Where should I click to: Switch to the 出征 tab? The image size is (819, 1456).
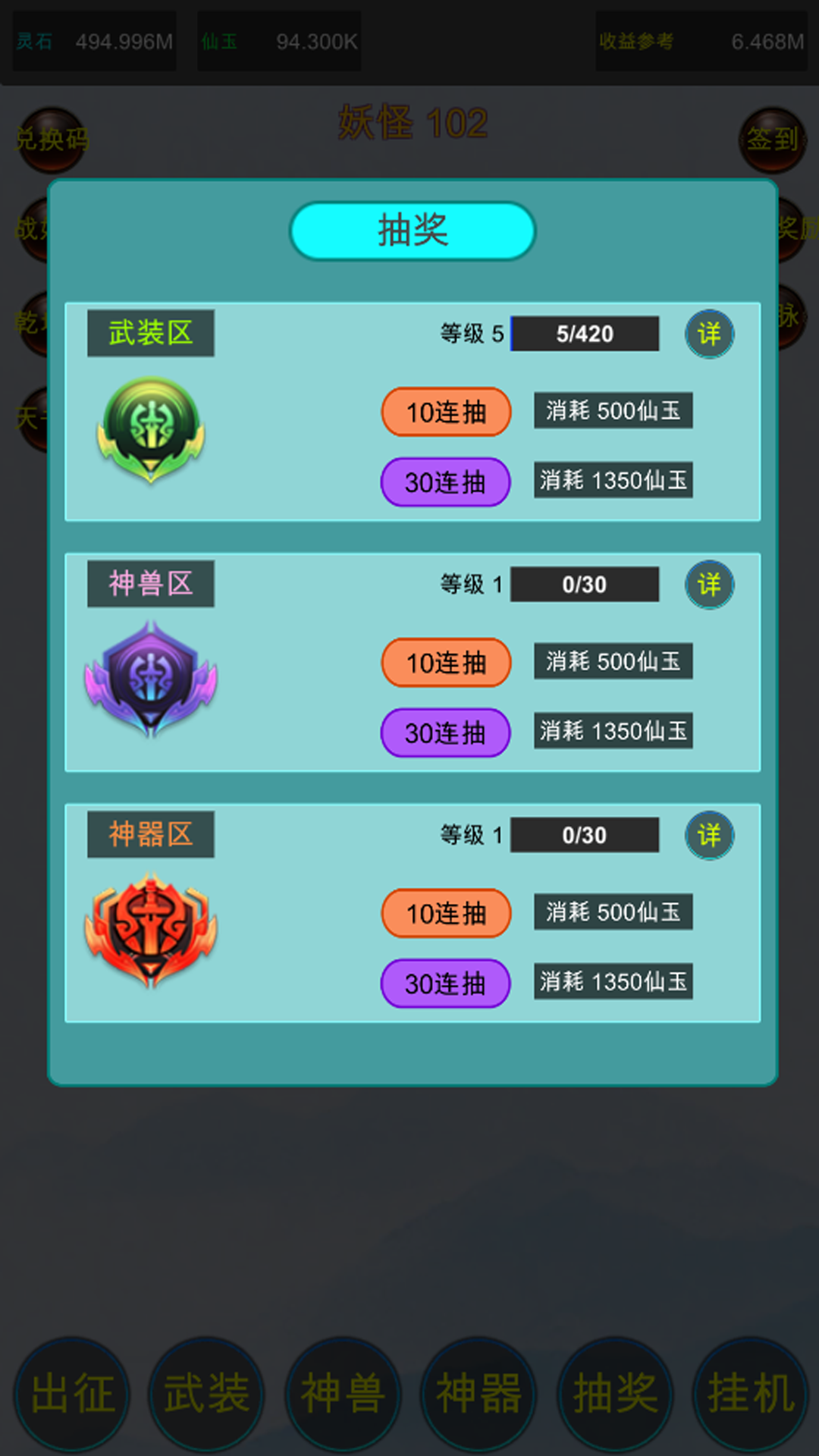(74, 1395)
